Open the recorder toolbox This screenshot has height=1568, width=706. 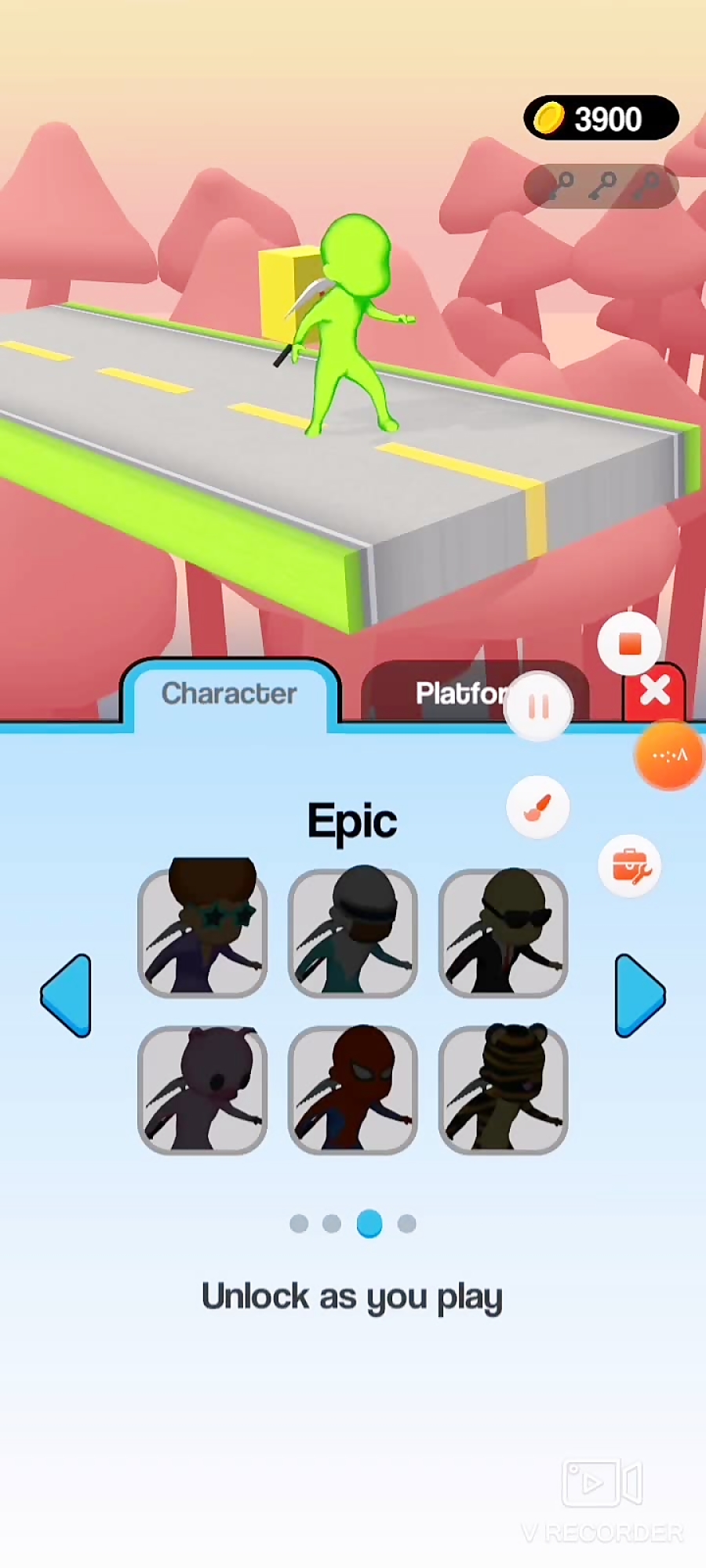pyautogui.click(x=630, y=867)
